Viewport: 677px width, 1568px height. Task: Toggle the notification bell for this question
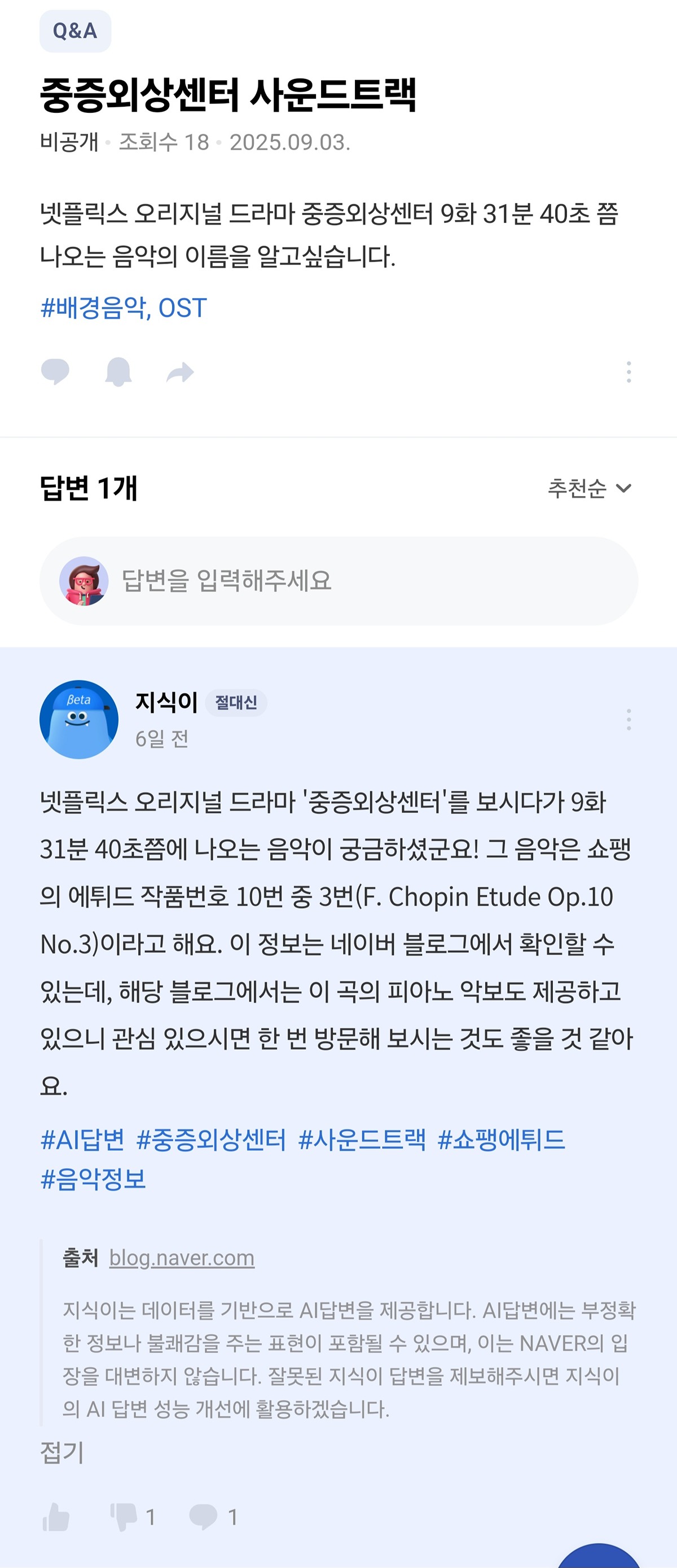click(x=118, y=372)
